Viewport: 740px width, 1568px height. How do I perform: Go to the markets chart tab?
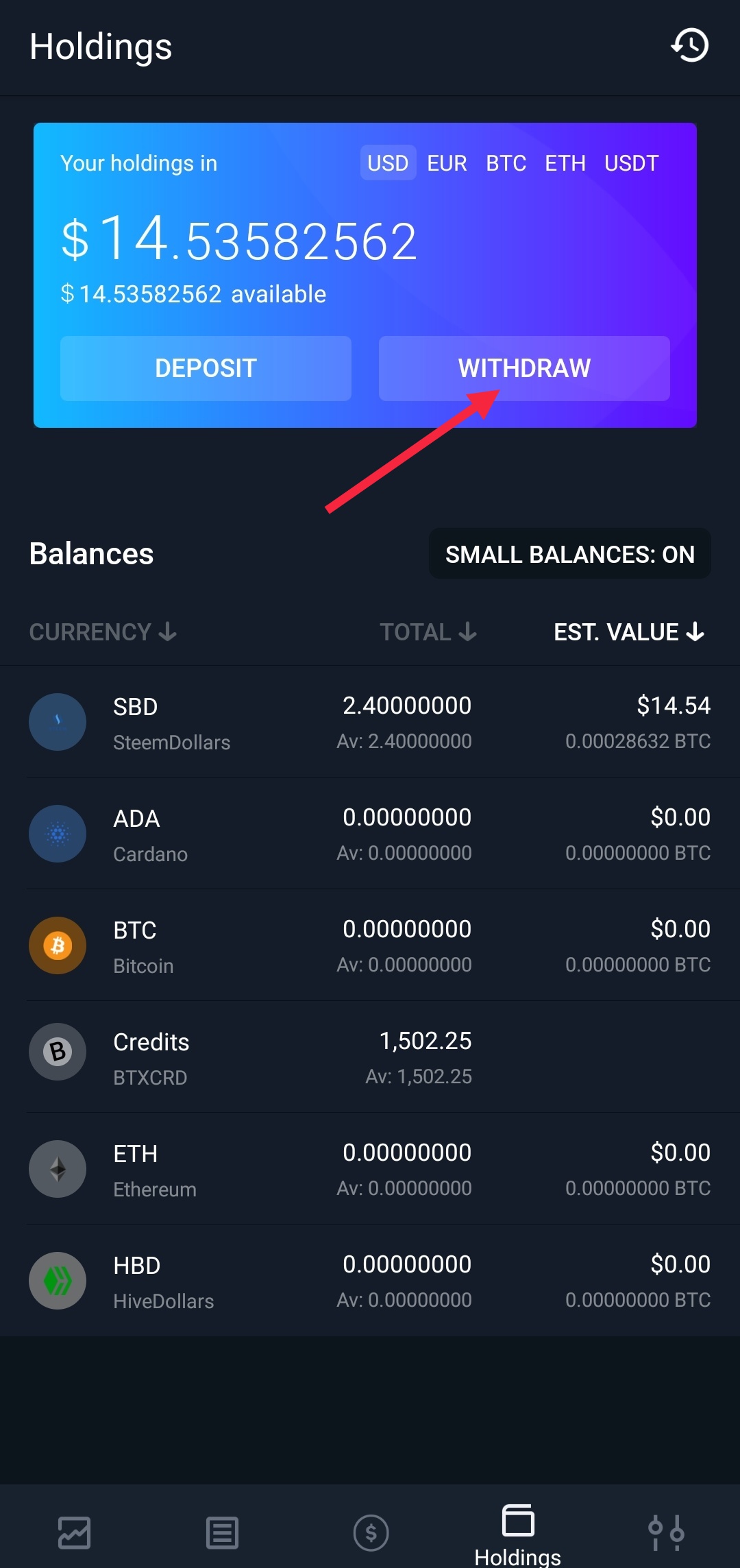click(x=74, y=1532)
